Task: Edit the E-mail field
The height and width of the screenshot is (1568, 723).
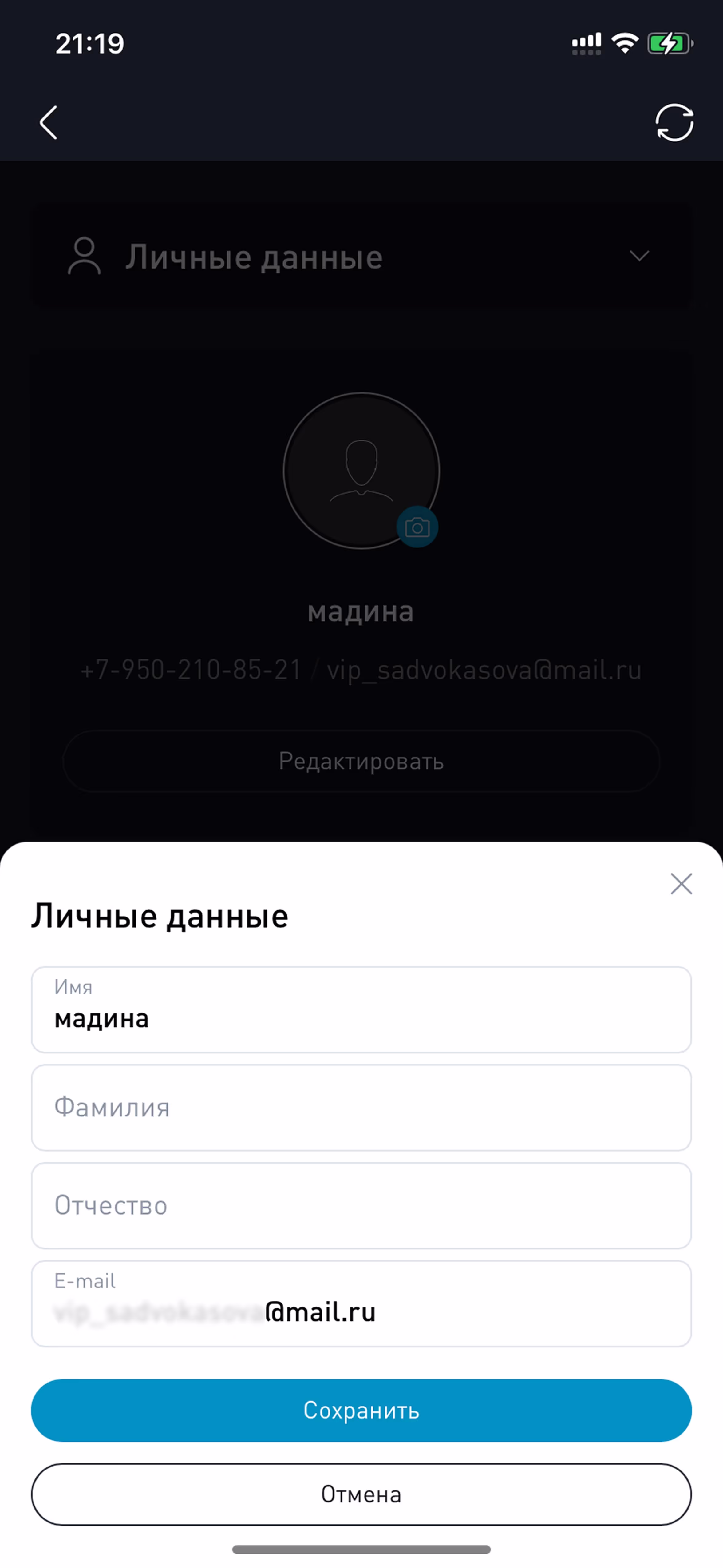Action: (361, 1304)
